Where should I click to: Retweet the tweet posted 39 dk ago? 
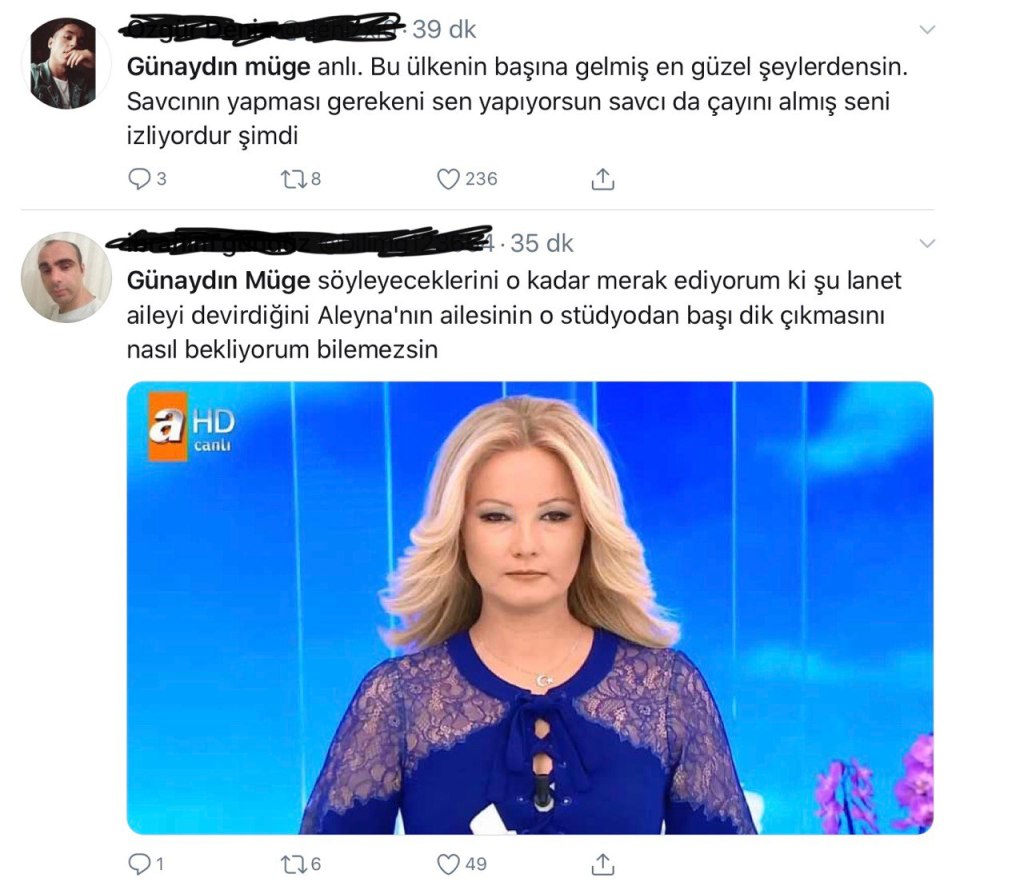(290, 179)
